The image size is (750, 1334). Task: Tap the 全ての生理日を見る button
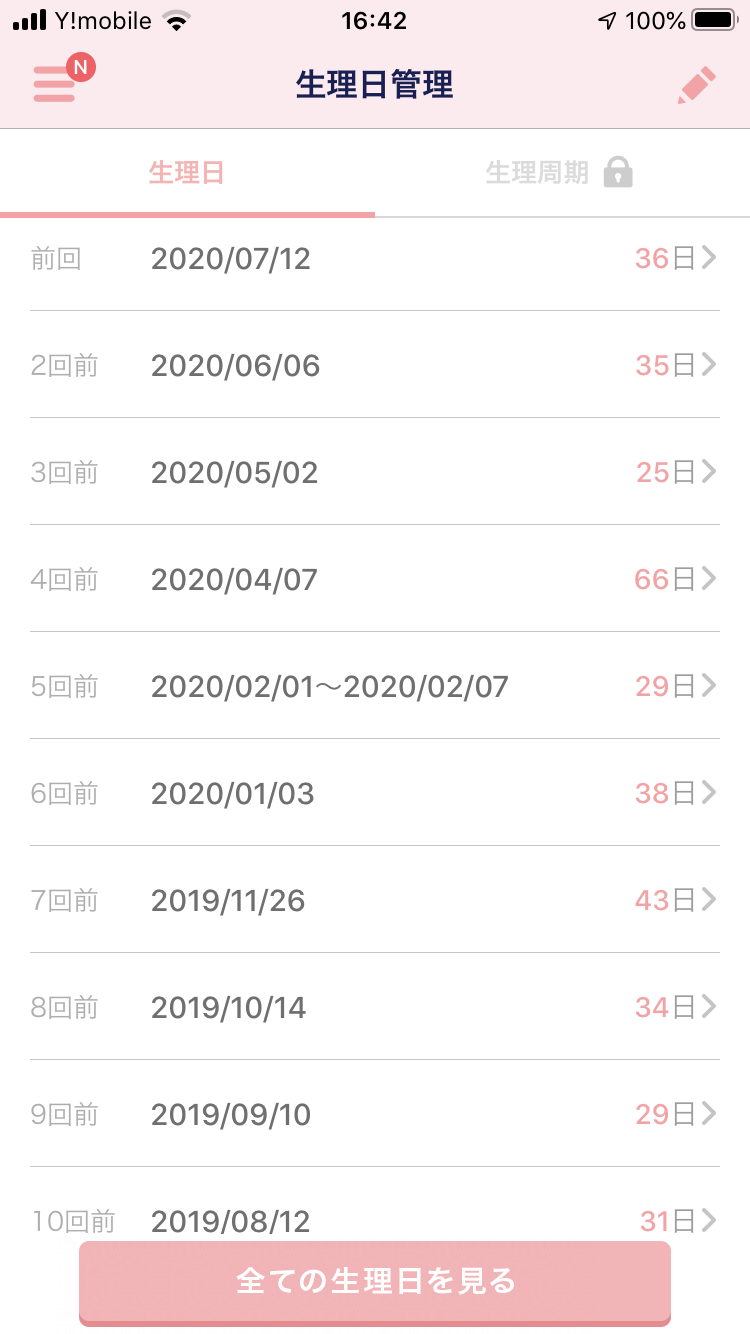point(375,1281)
